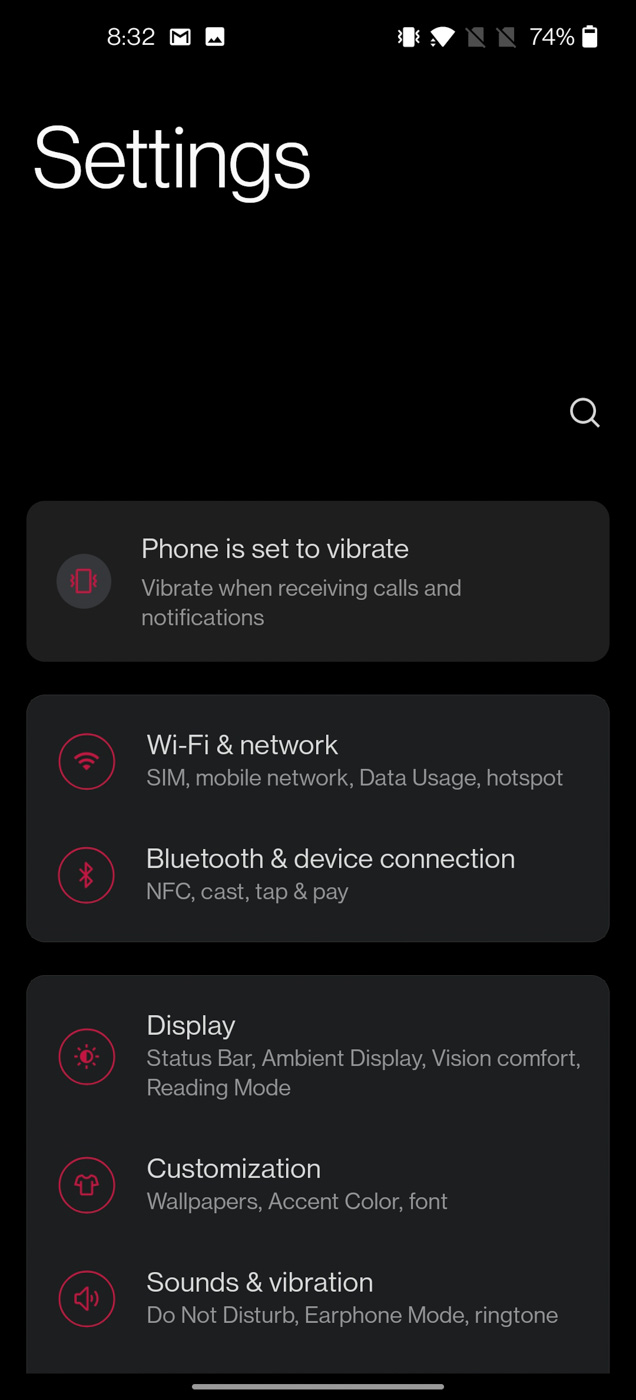Open the settings search icon
This screenshot has width=636, height=1400.
584,412
